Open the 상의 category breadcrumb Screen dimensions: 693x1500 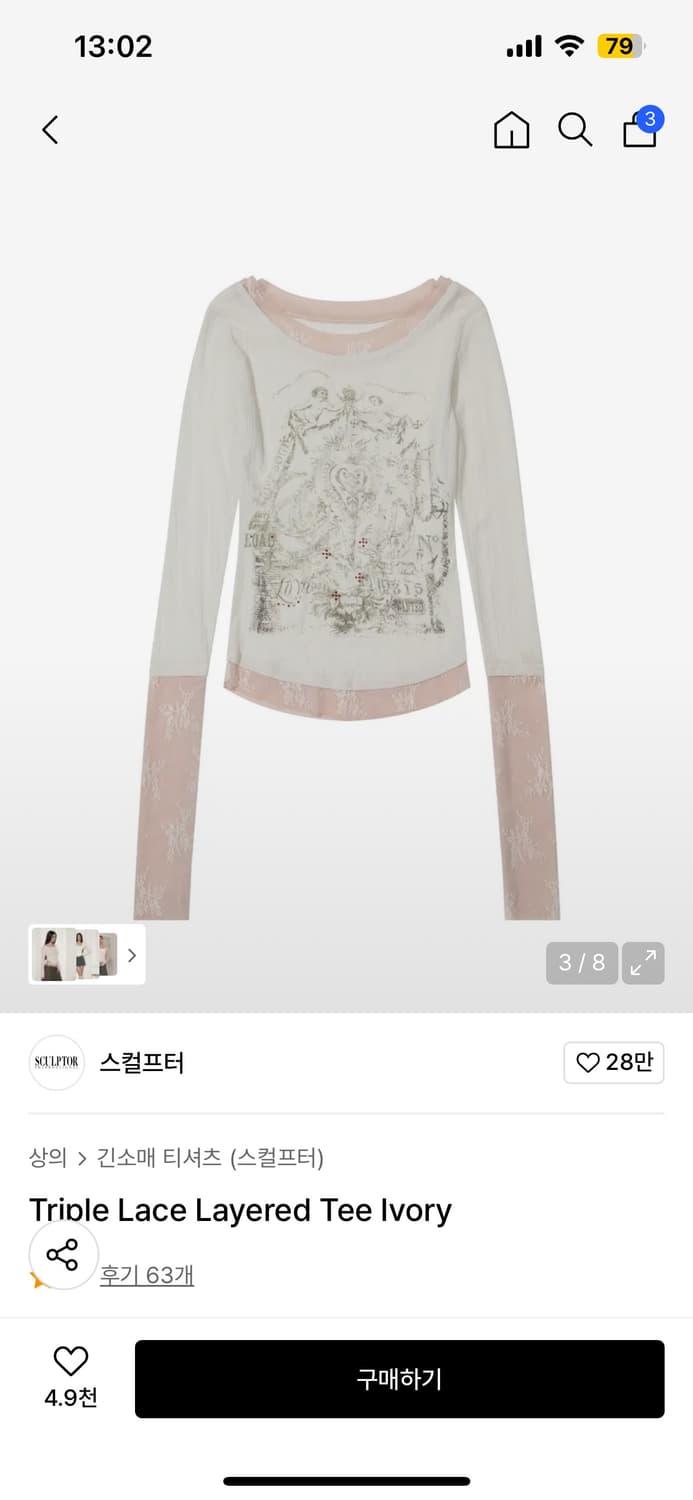[x=48, y=1158]
